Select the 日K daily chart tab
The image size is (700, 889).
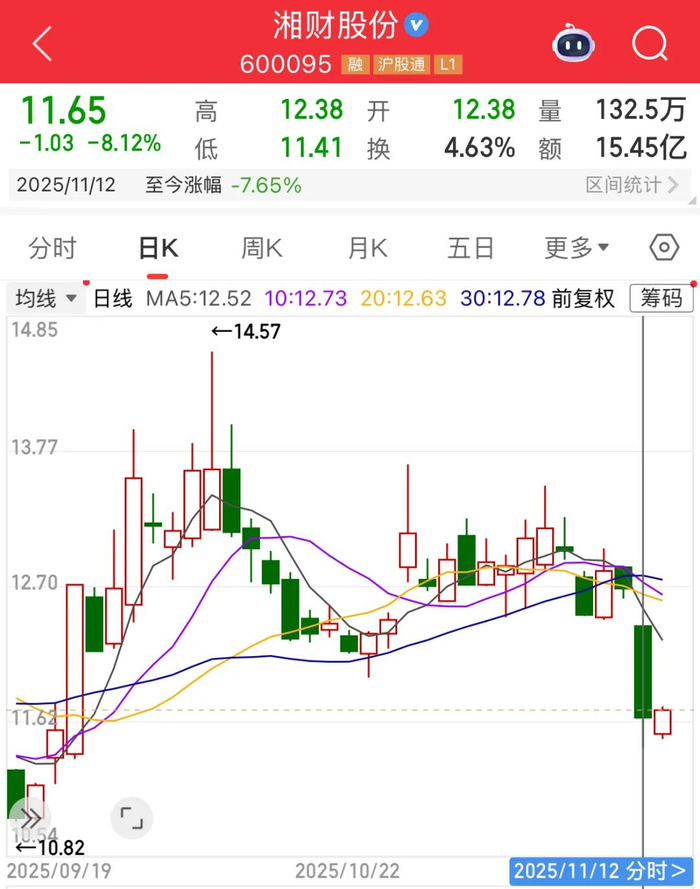pyautogui.click(x=158, y=248)
